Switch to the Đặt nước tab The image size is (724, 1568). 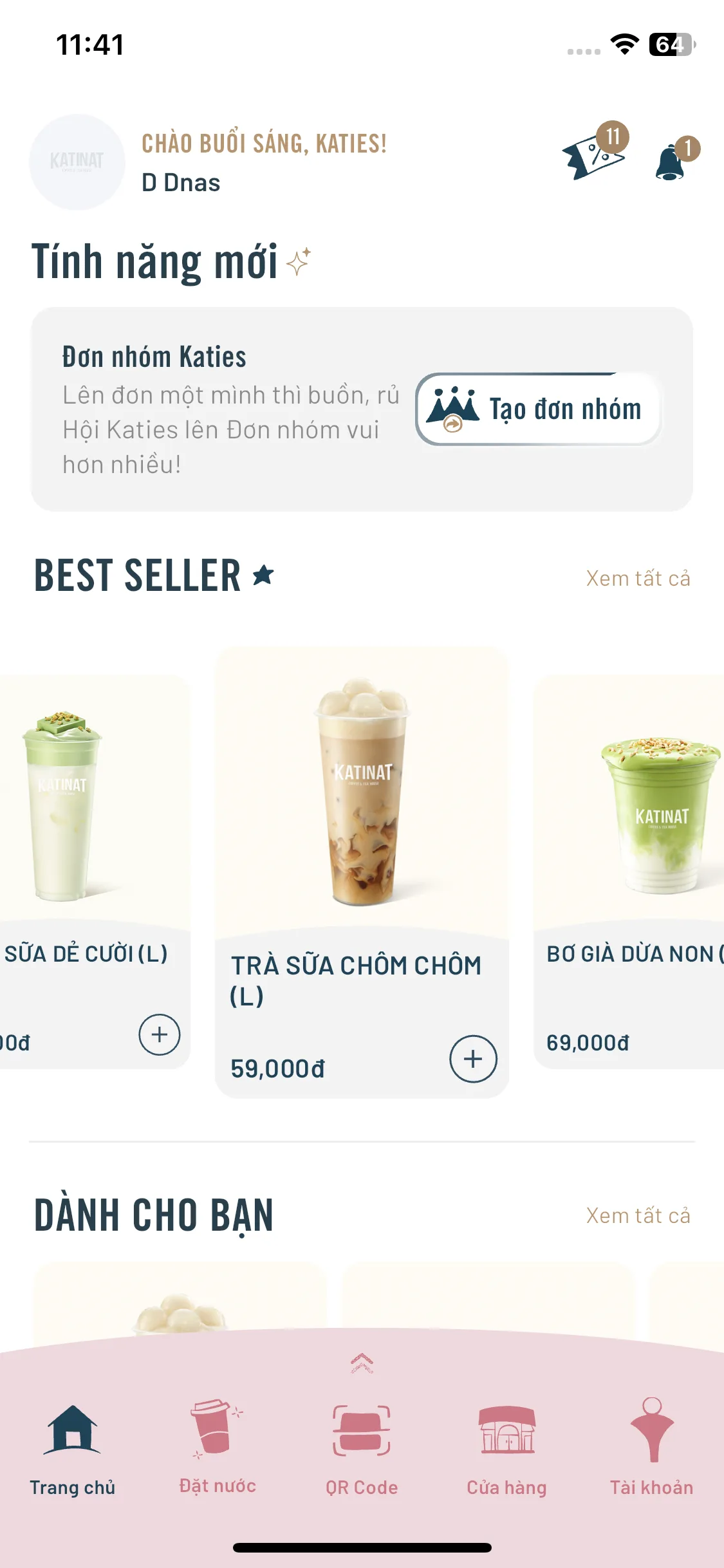click(x=218, y=1448)
